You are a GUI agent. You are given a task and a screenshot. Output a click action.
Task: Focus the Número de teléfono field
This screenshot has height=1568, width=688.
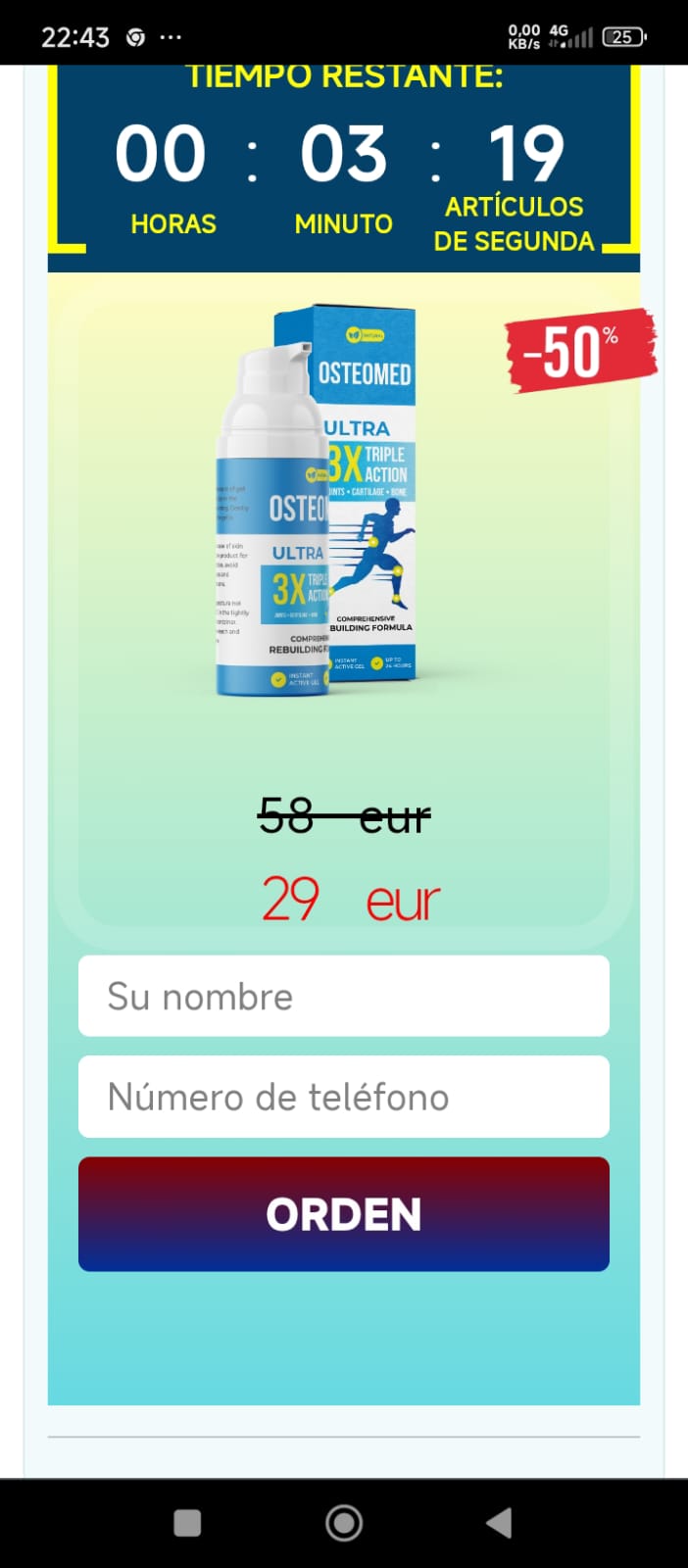tap(343, 1097)
